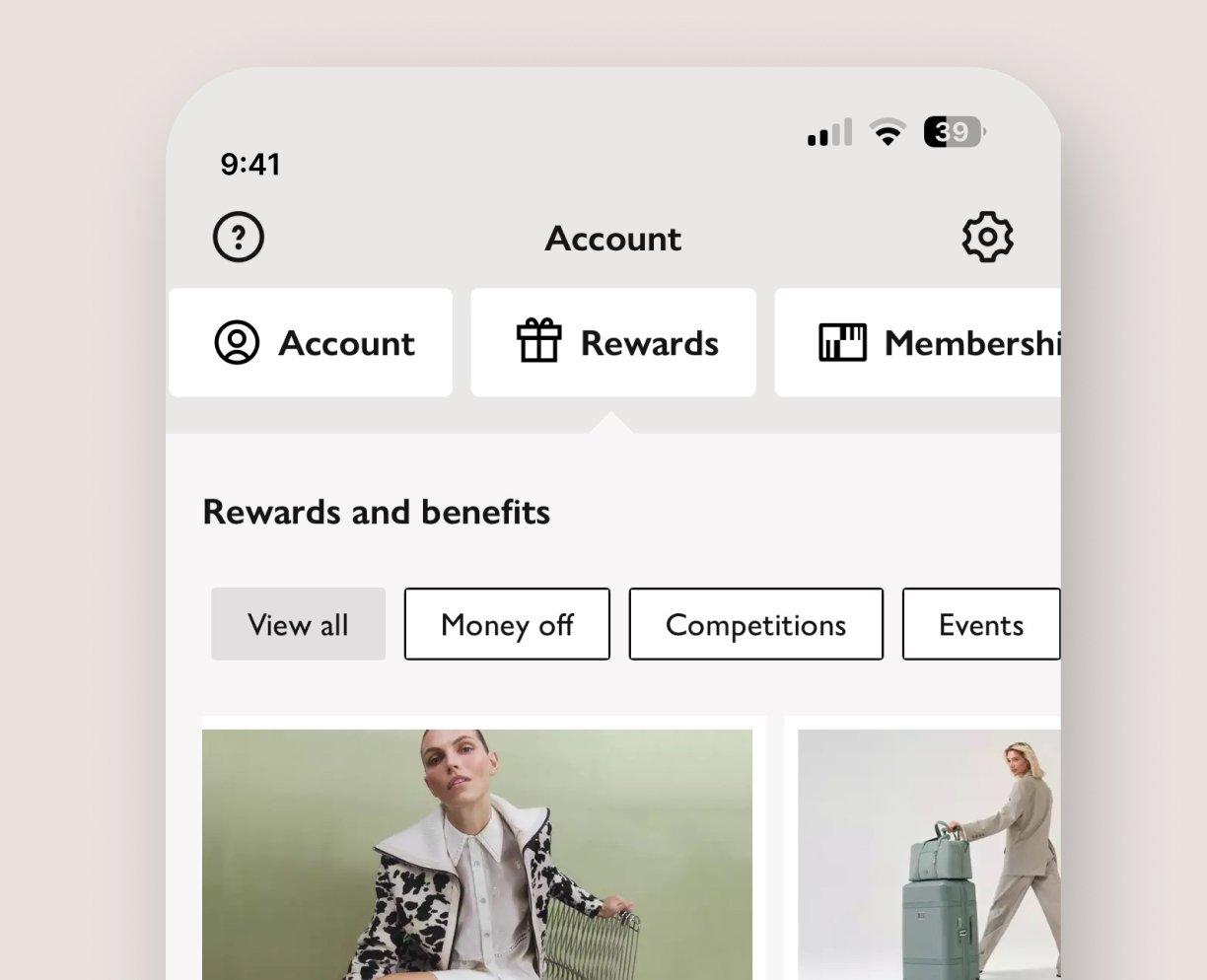The width and height of the screenshot is (1207, 980).
Task: Select the Rewards tab
Action: [x=613, y=343]
